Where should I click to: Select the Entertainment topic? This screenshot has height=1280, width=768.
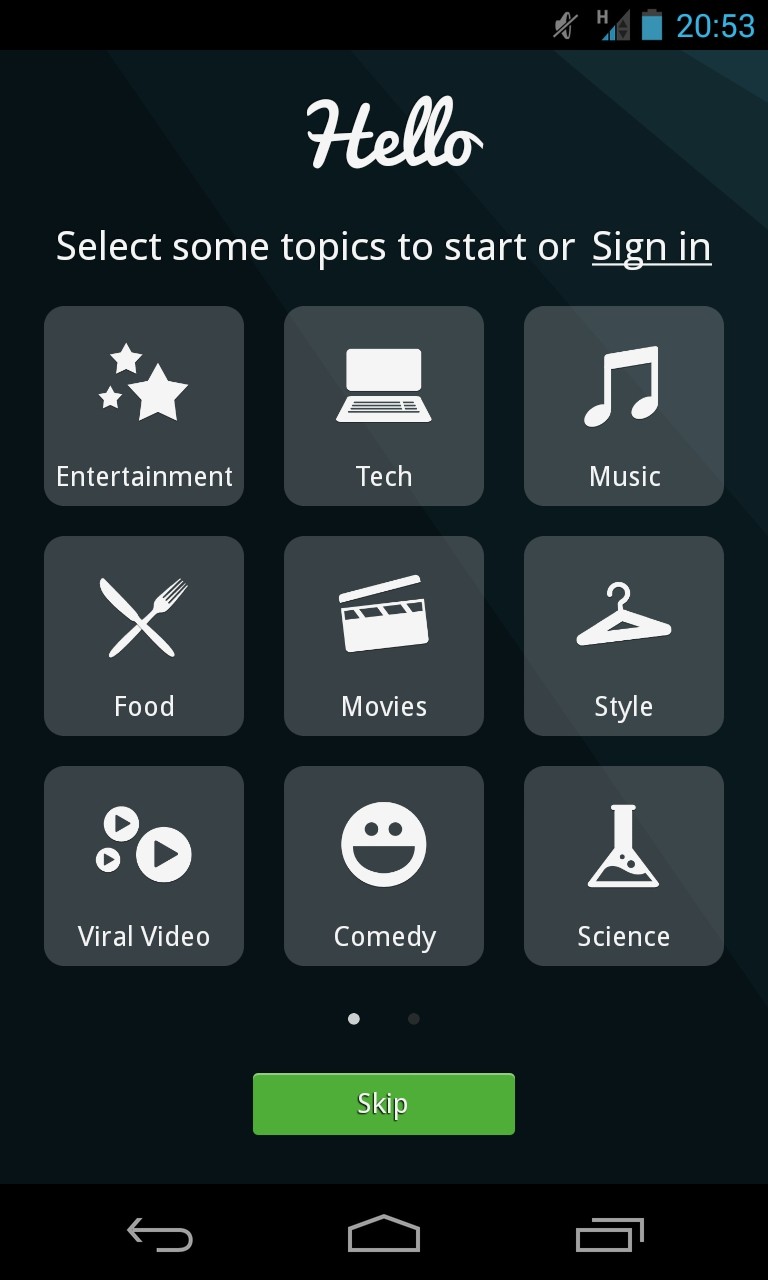tap(144, 406)
